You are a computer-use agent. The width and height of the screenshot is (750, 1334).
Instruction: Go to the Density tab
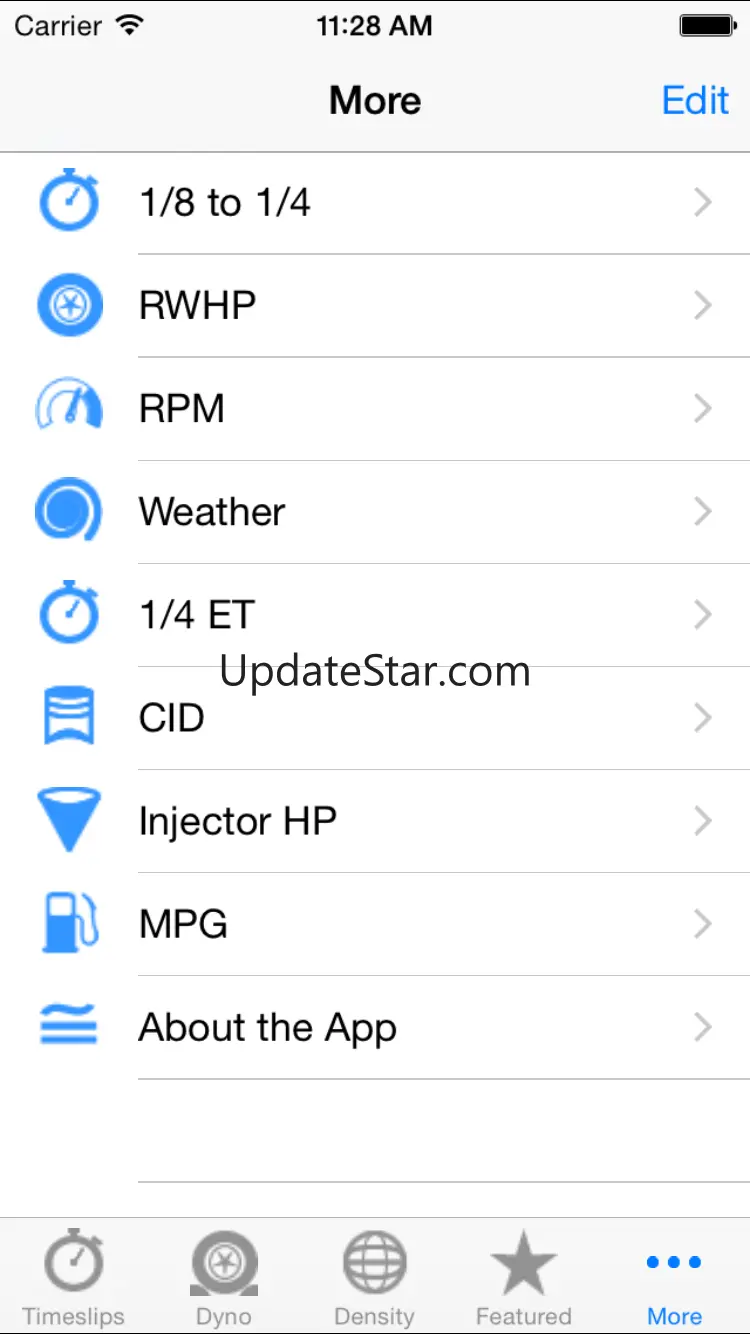(x=374, y=1277)
